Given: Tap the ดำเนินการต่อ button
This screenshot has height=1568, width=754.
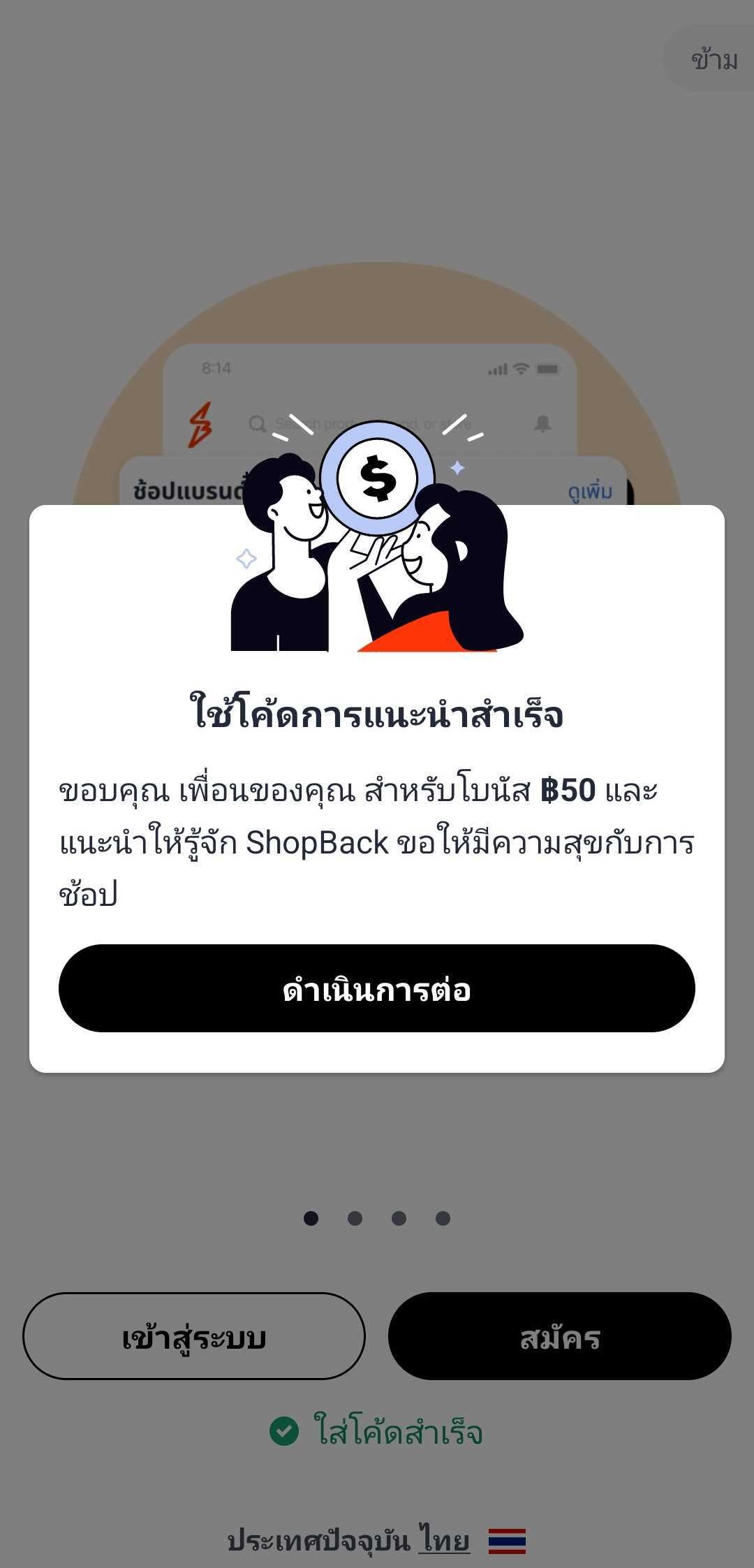Looking at the screenshot, I should [377, 988].
